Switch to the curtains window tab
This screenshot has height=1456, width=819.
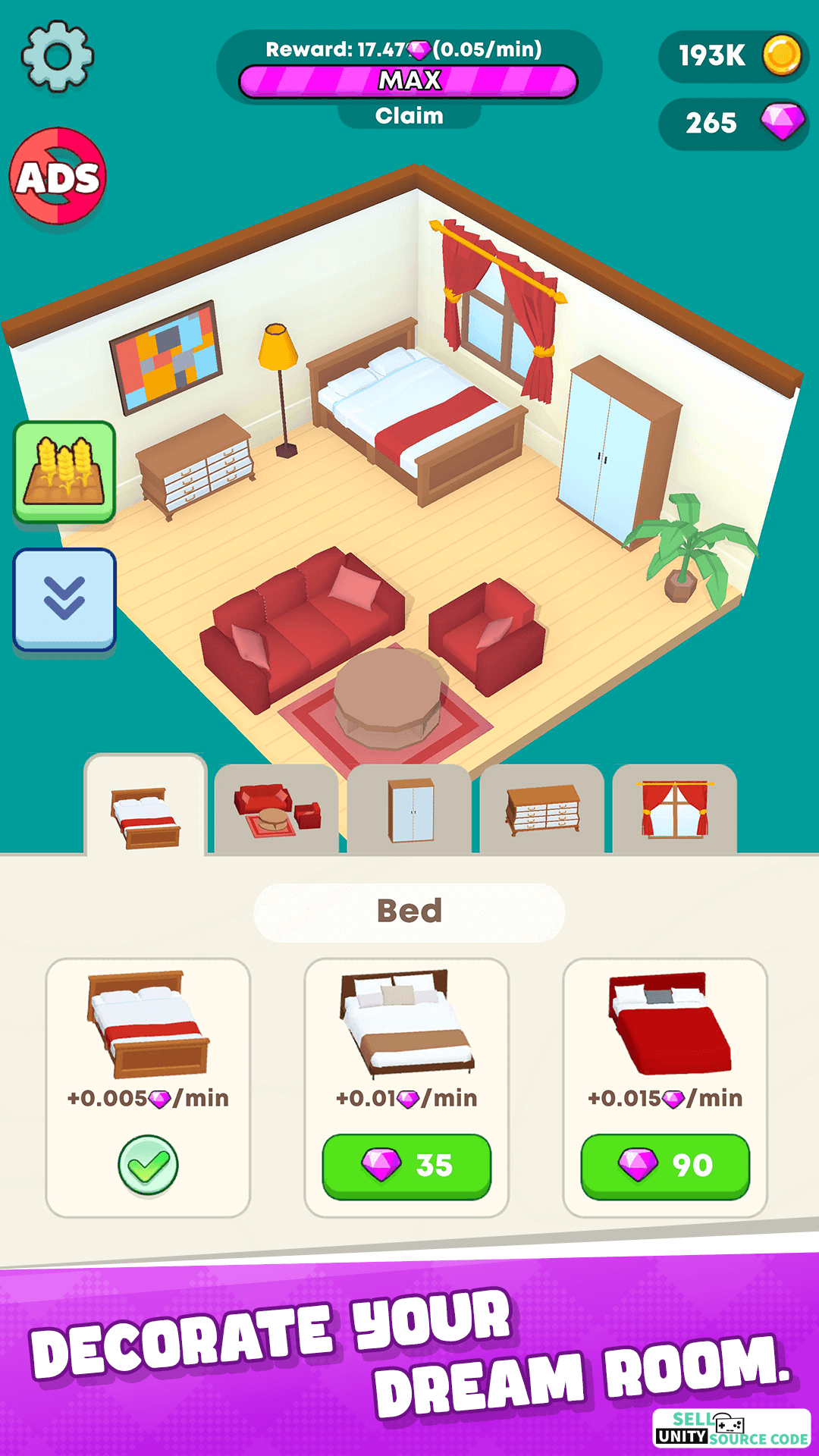(x=675, y=810)
